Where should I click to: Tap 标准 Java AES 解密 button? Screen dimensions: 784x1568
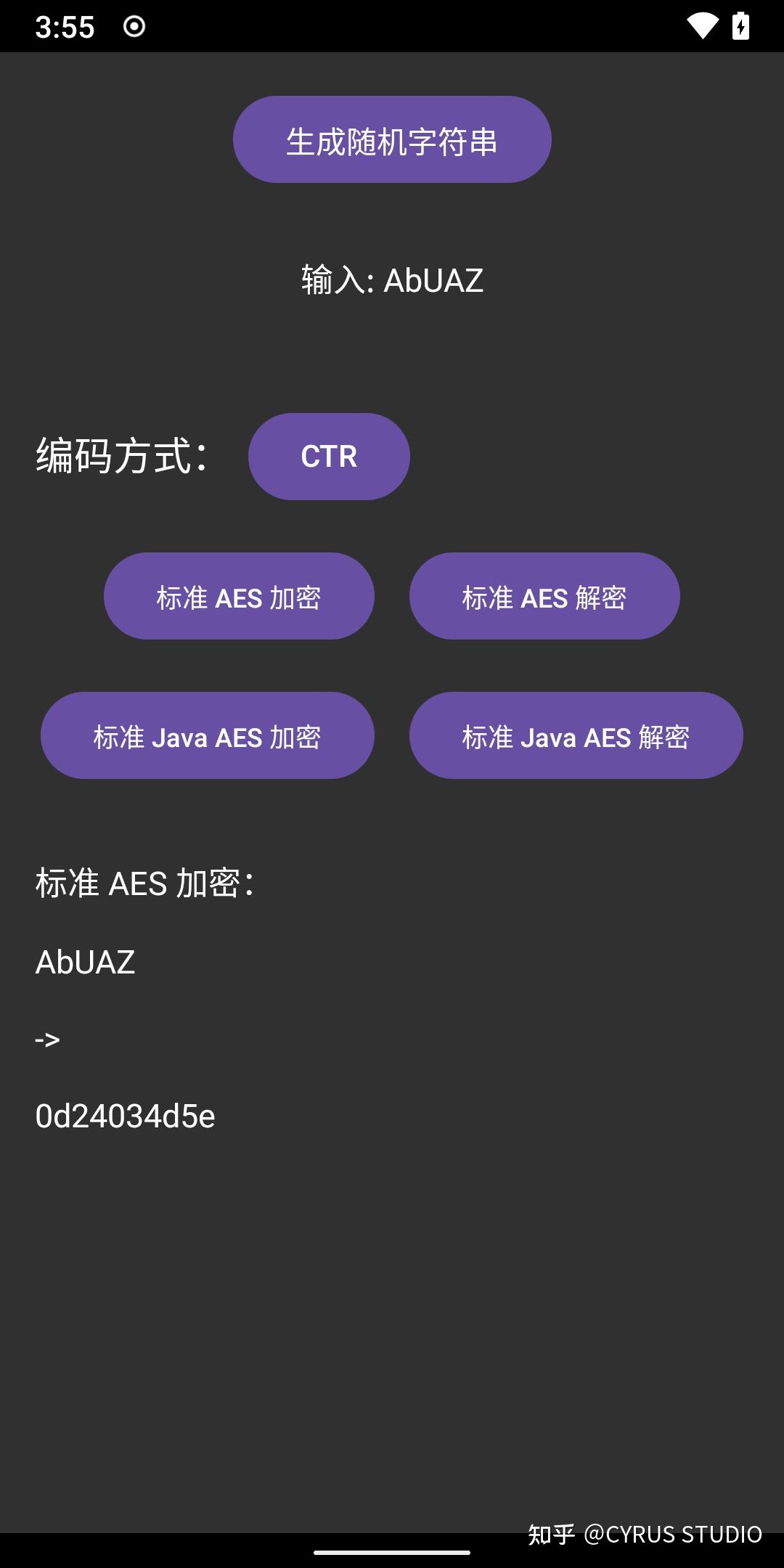coord(576,735)
